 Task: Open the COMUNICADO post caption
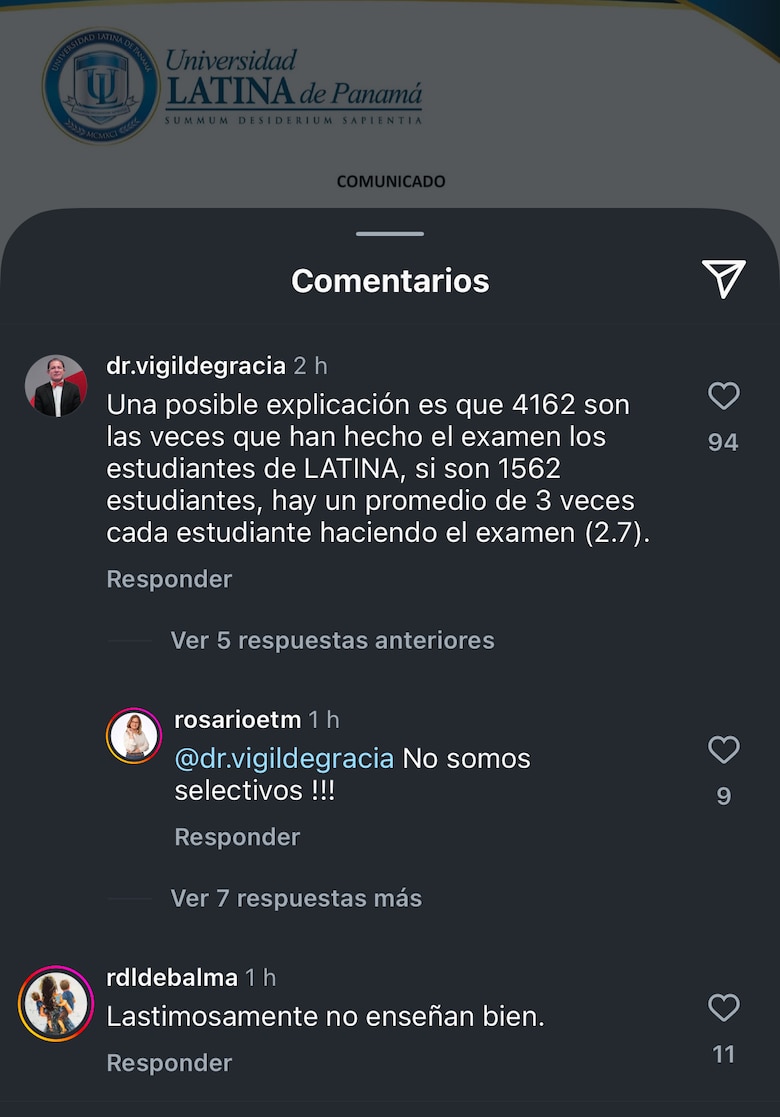tap(390, 181)
